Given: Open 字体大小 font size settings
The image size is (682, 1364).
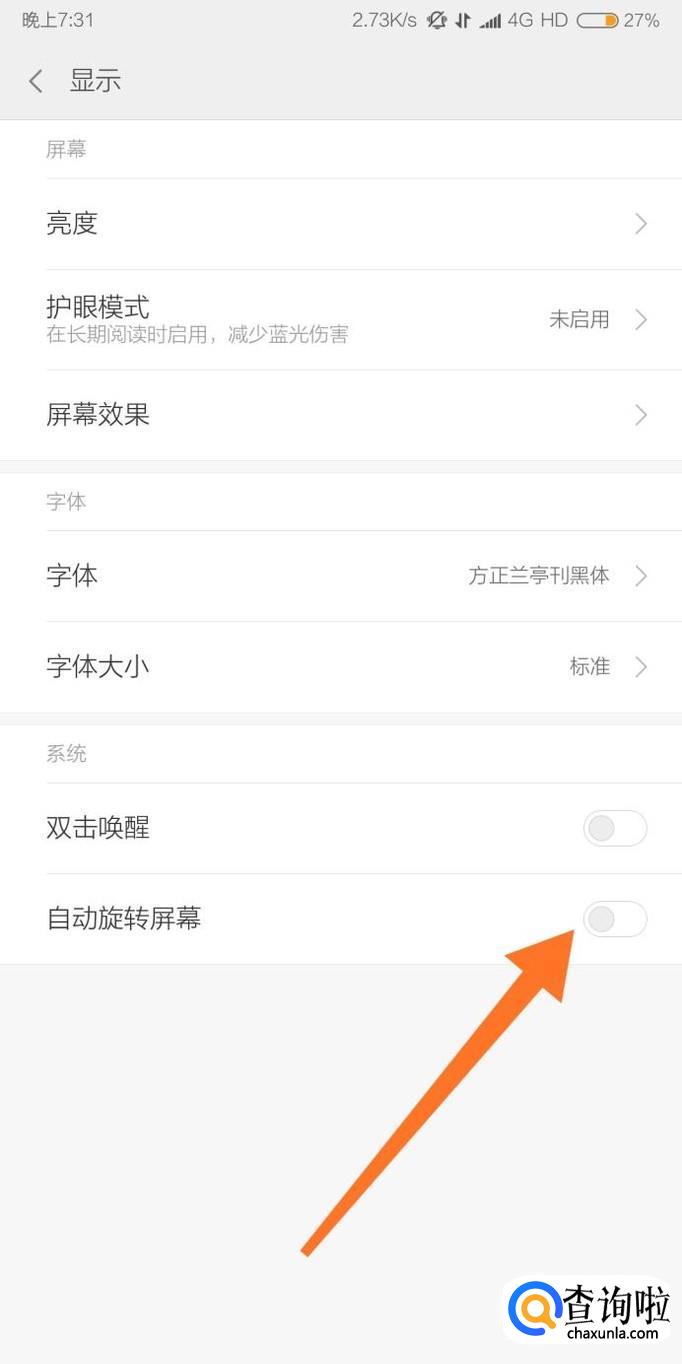Looking at the screenshot, I should (341, 667).
